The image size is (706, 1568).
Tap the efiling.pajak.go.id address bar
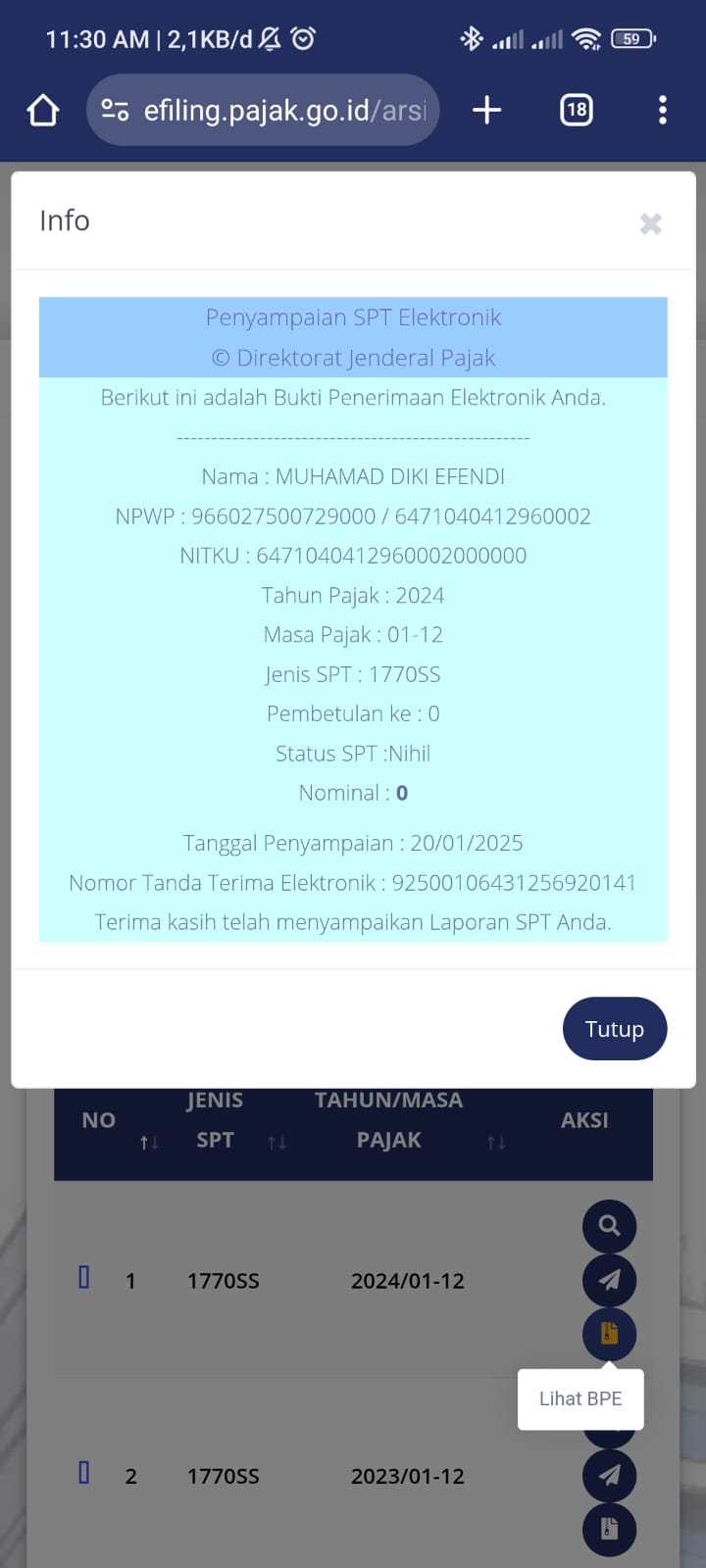[263, 110]
